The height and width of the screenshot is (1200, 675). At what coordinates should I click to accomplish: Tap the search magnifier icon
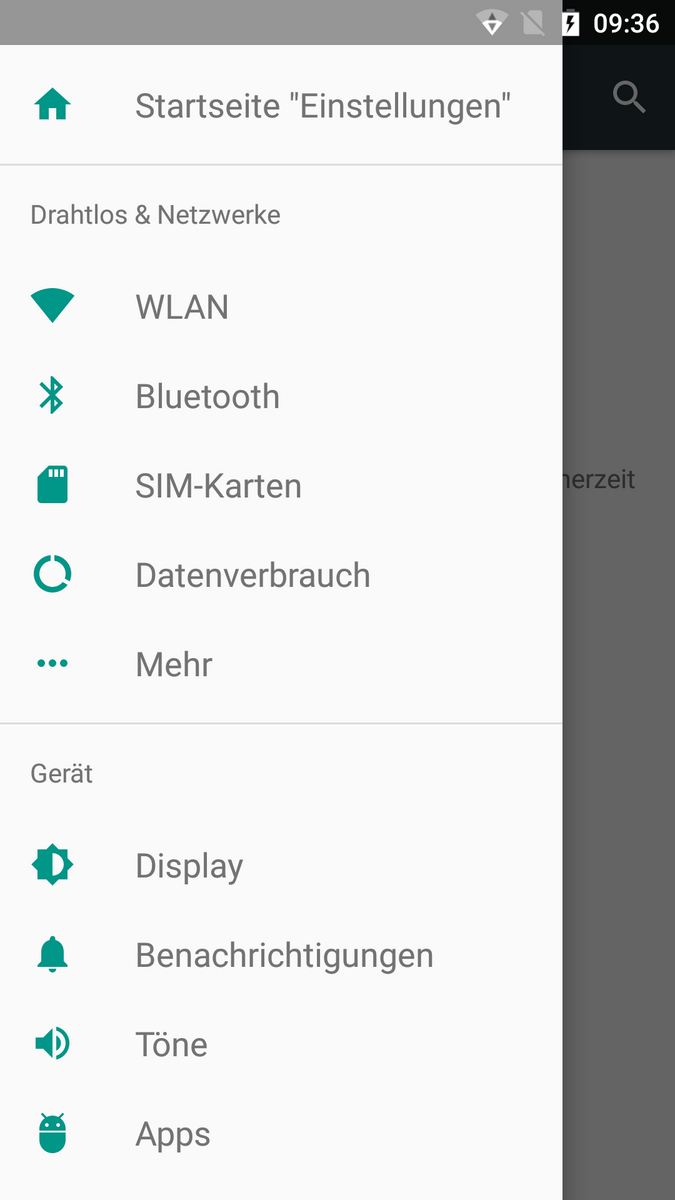(x=629, y=98)
